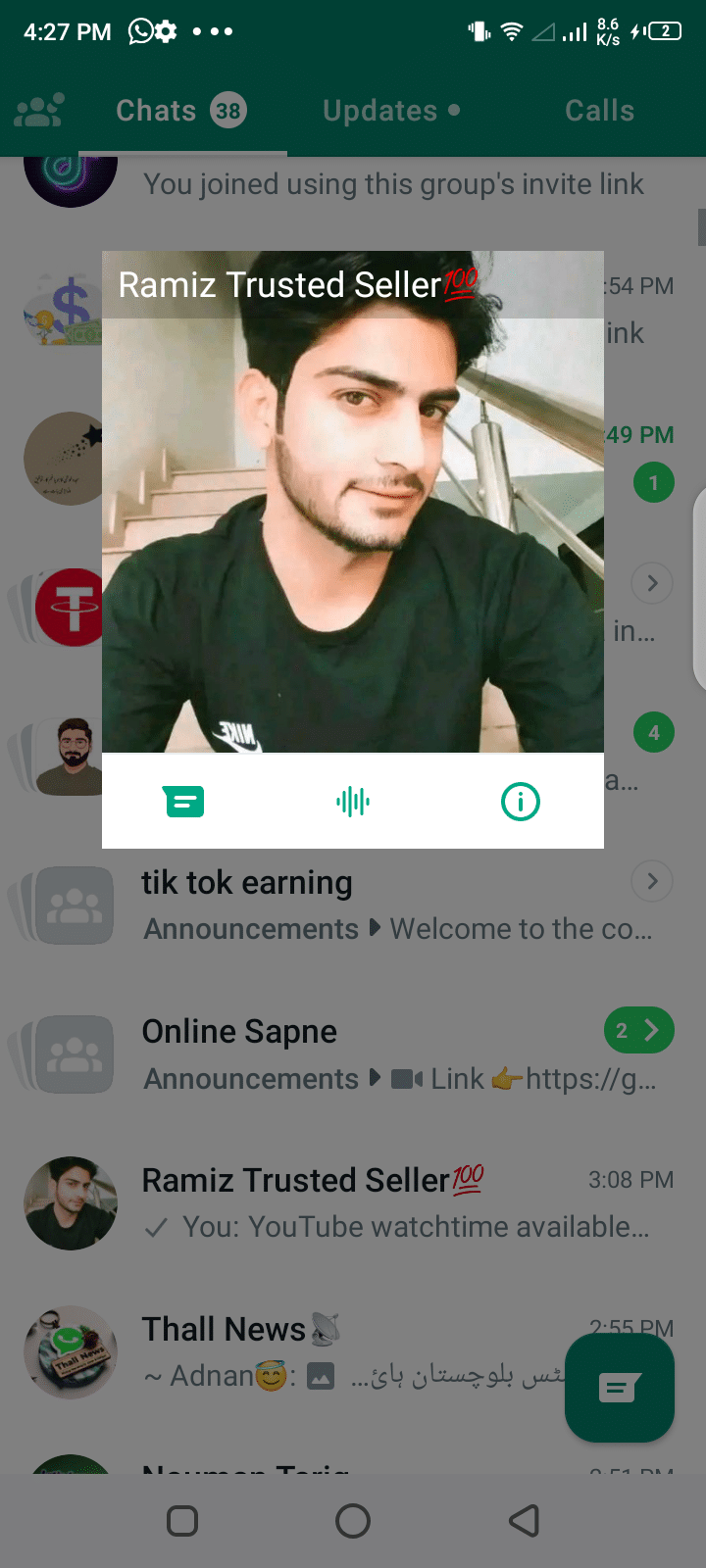Expand tik tok earning community chevron
706x1568 pixels.
tap(652, 881)
